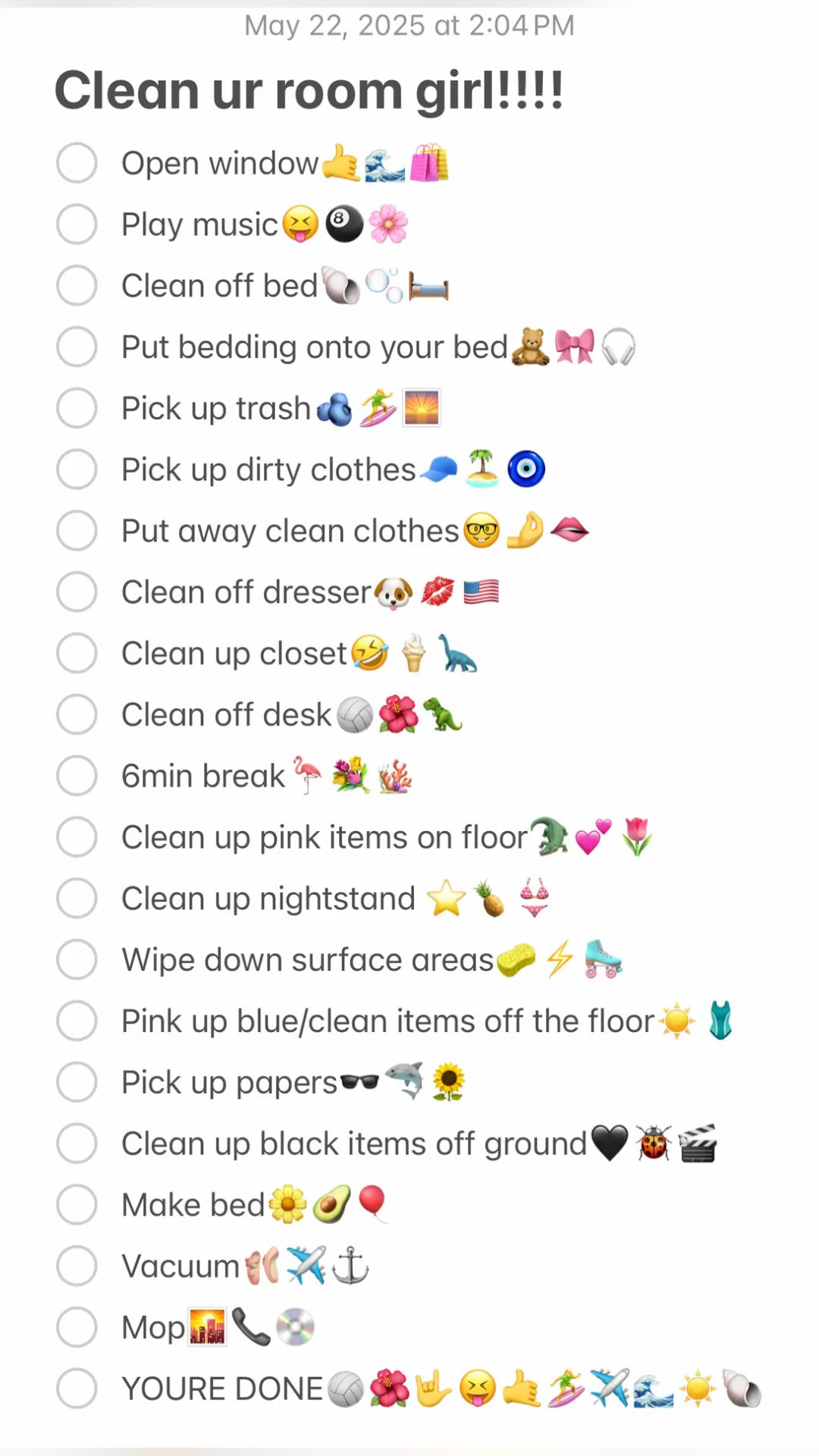
Task: Check the Pick up trash circle
Action: click(77, 408)
